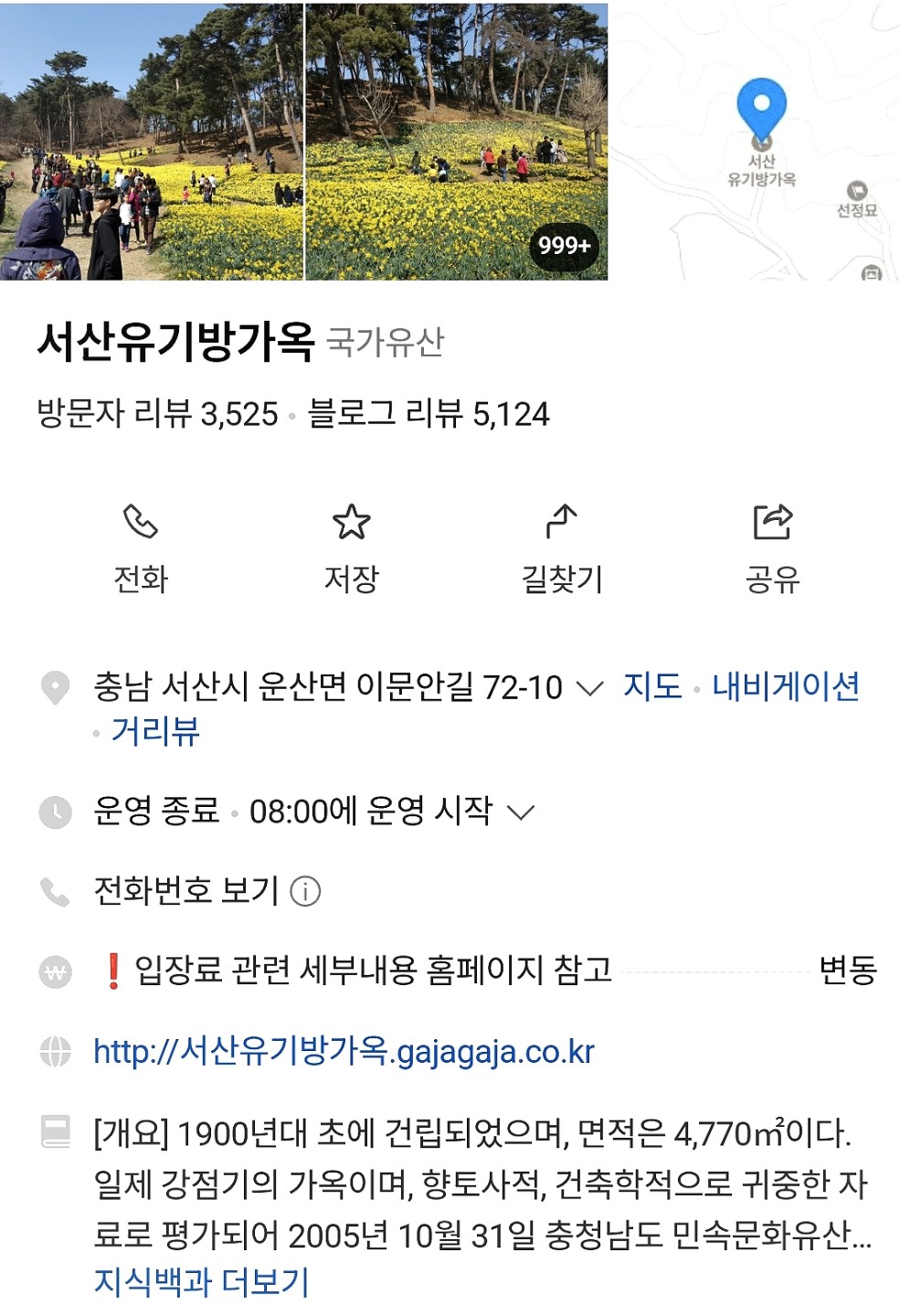The height and width of the screenshot is (1316, 900).
Task: Open 방문자 리뷰 3,525
Action: click(x=157, y=414)
